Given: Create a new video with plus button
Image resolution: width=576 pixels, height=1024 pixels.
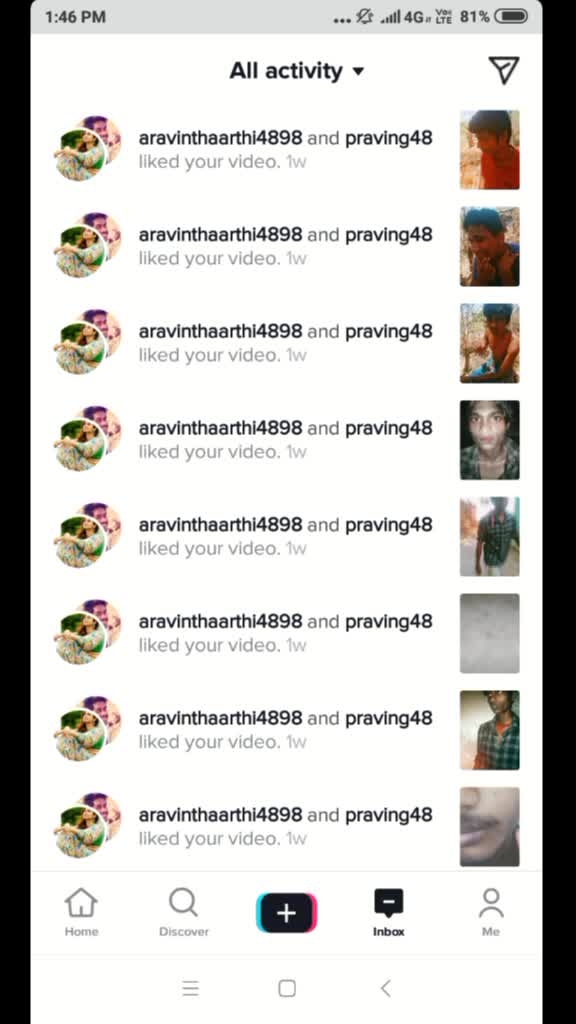Looking at the screenshot, I should point(287,912).
